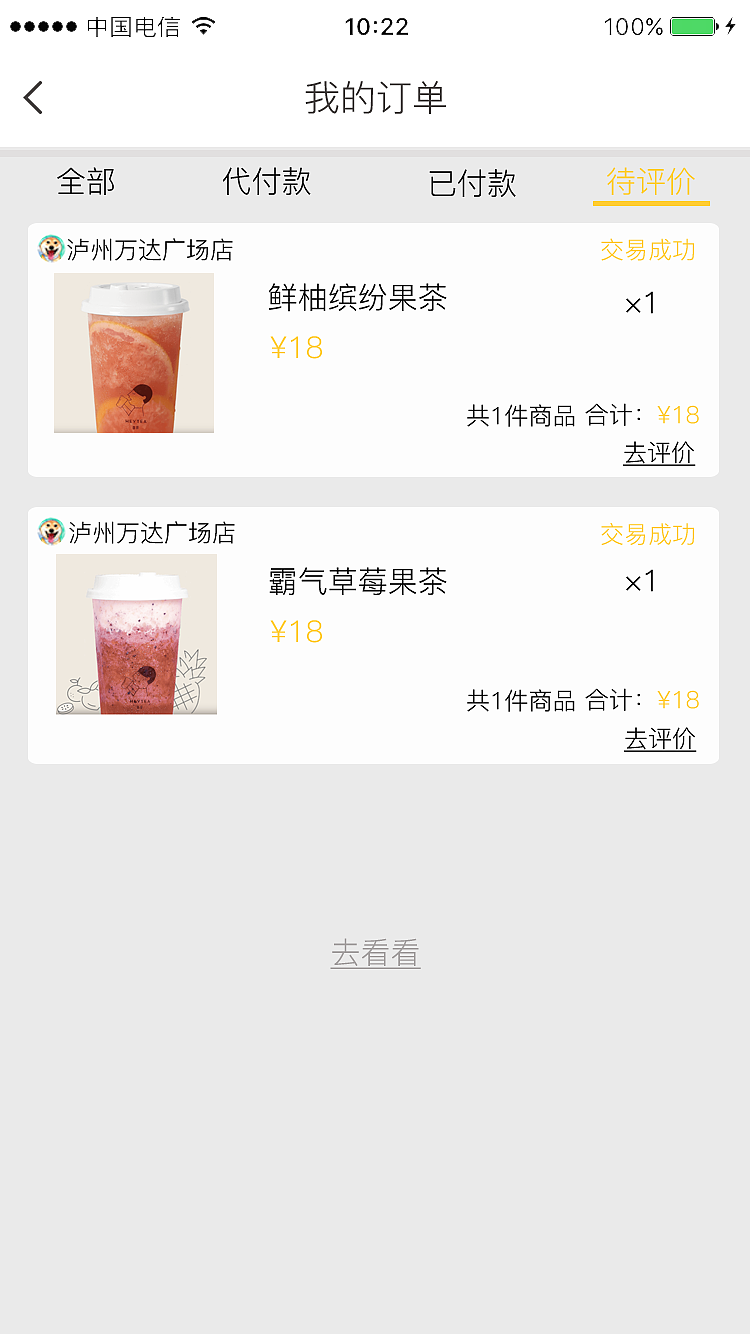Tap the dog avatar of first 泸州万达广场店
The image size is (750, 1334).
(x=48, y=250)
